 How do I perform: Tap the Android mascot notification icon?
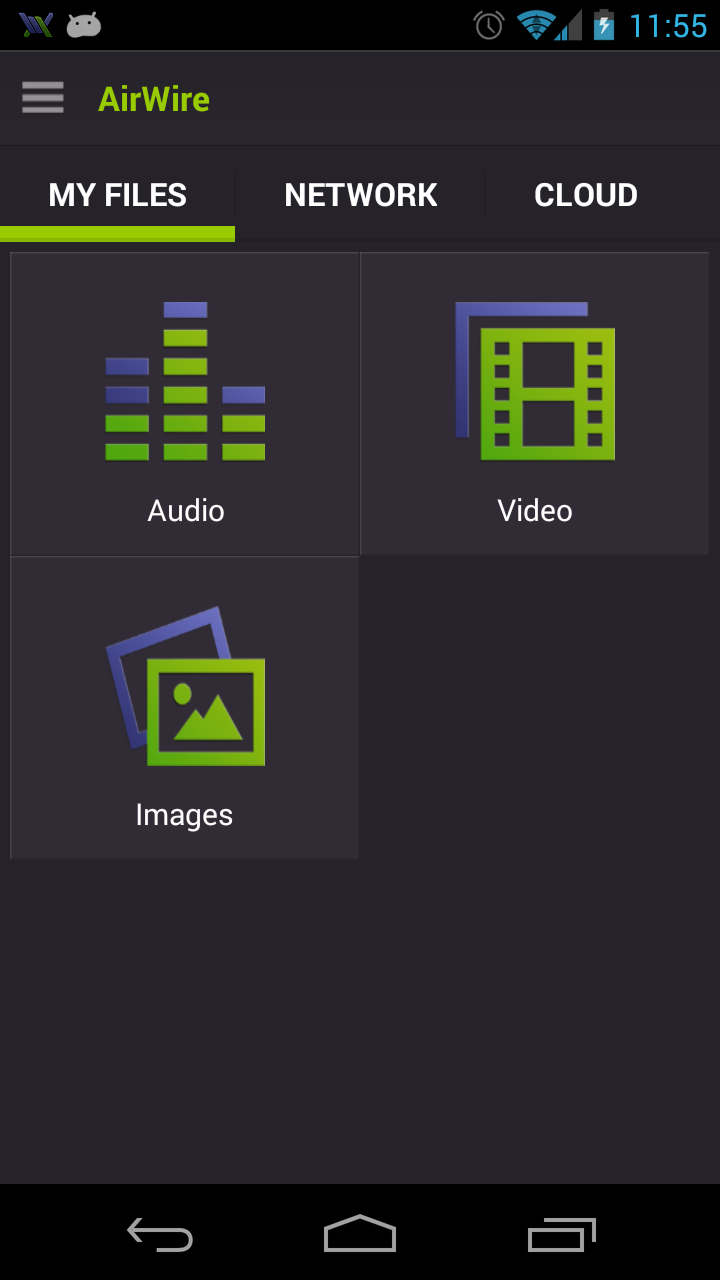pyautogui.click(x=83, y=24)
